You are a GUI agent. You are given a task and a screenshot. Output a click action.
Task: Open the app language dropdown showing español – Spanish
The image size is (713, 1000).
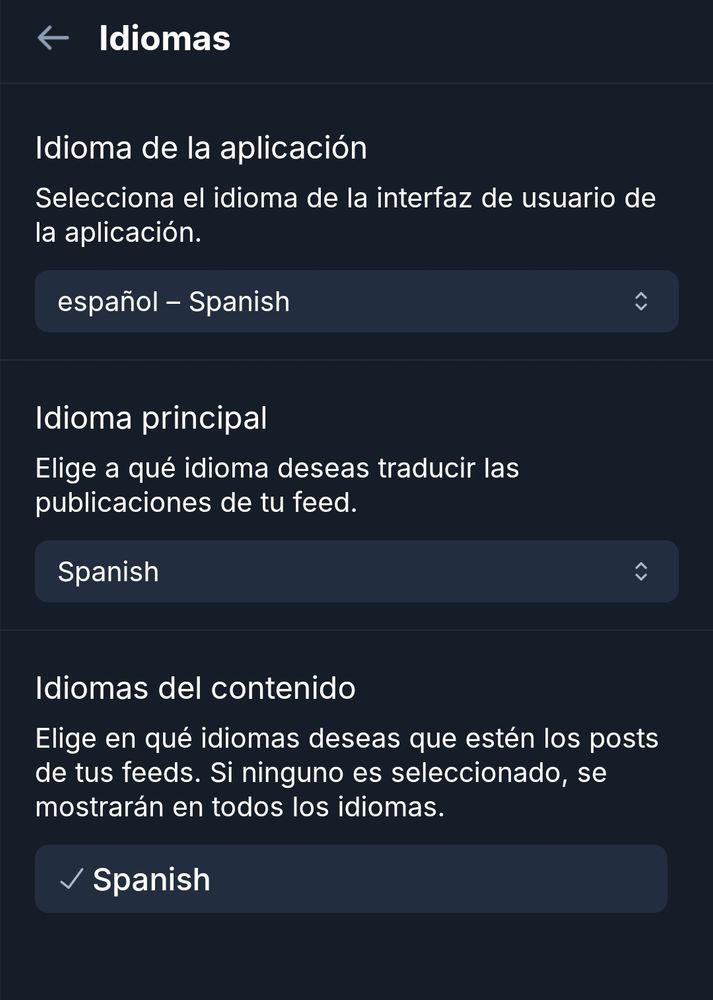(356, 301)
